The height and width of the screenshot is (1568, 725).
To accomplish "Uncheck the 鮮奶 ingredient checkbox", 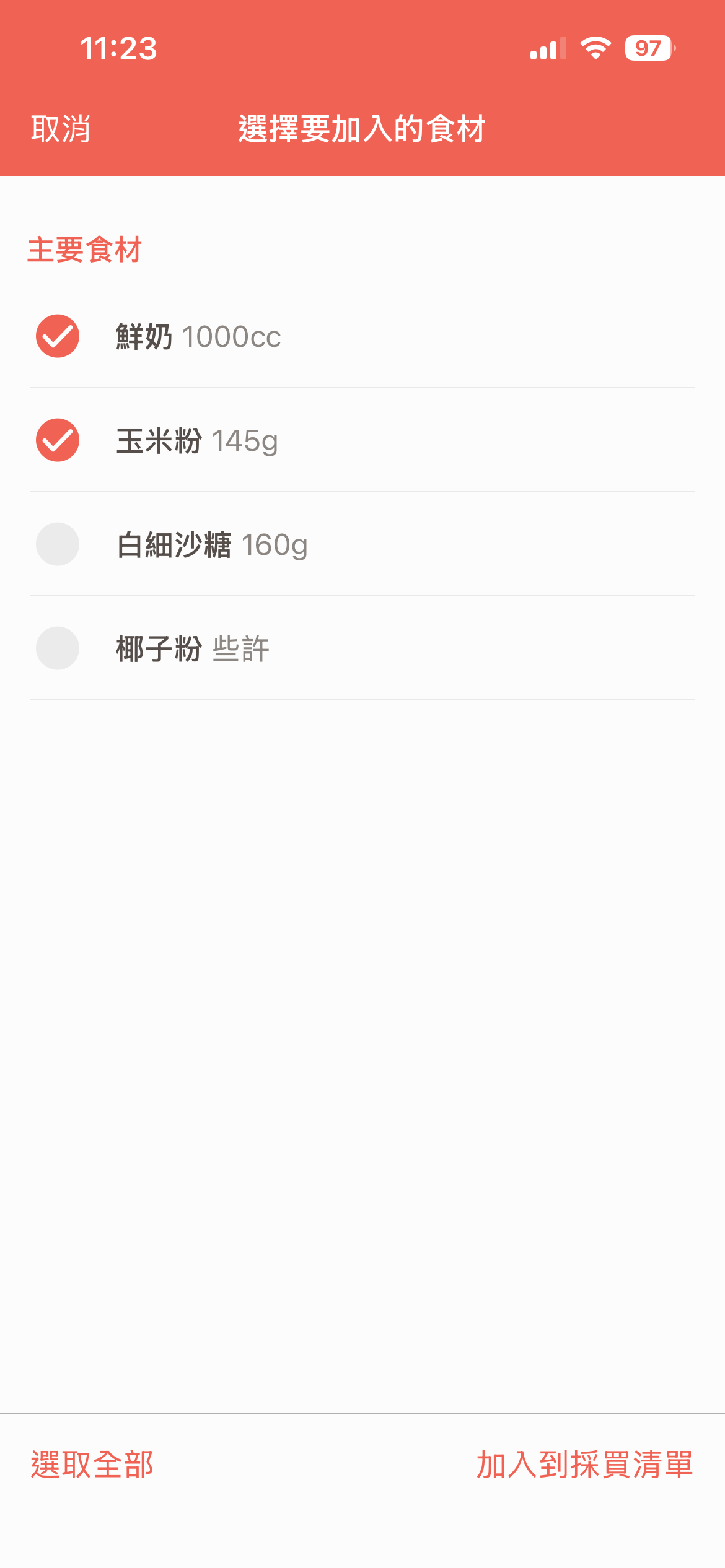I will 57,336.
